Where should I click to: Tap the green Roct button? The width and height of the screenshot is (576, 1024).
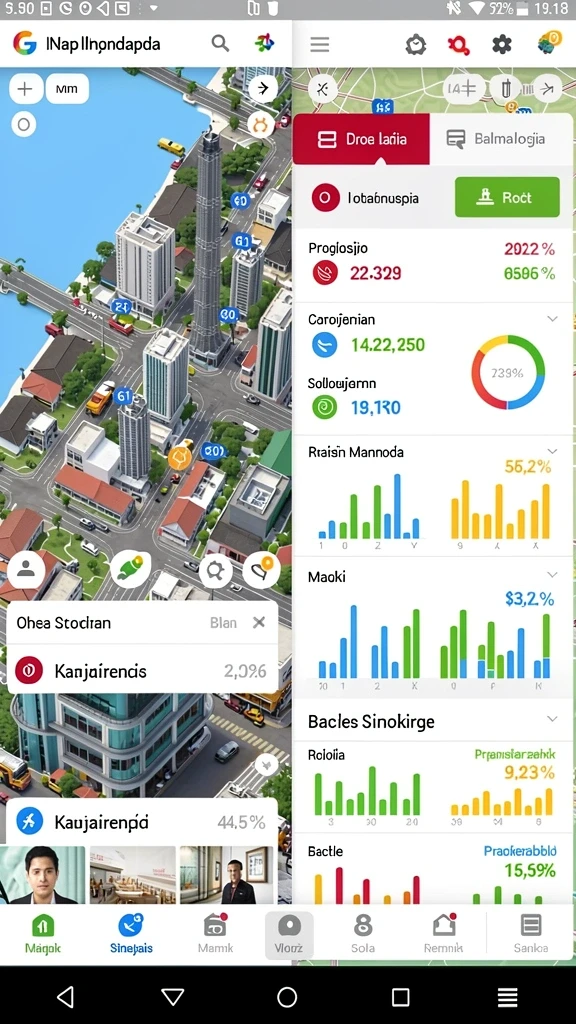tap(507, 197)
